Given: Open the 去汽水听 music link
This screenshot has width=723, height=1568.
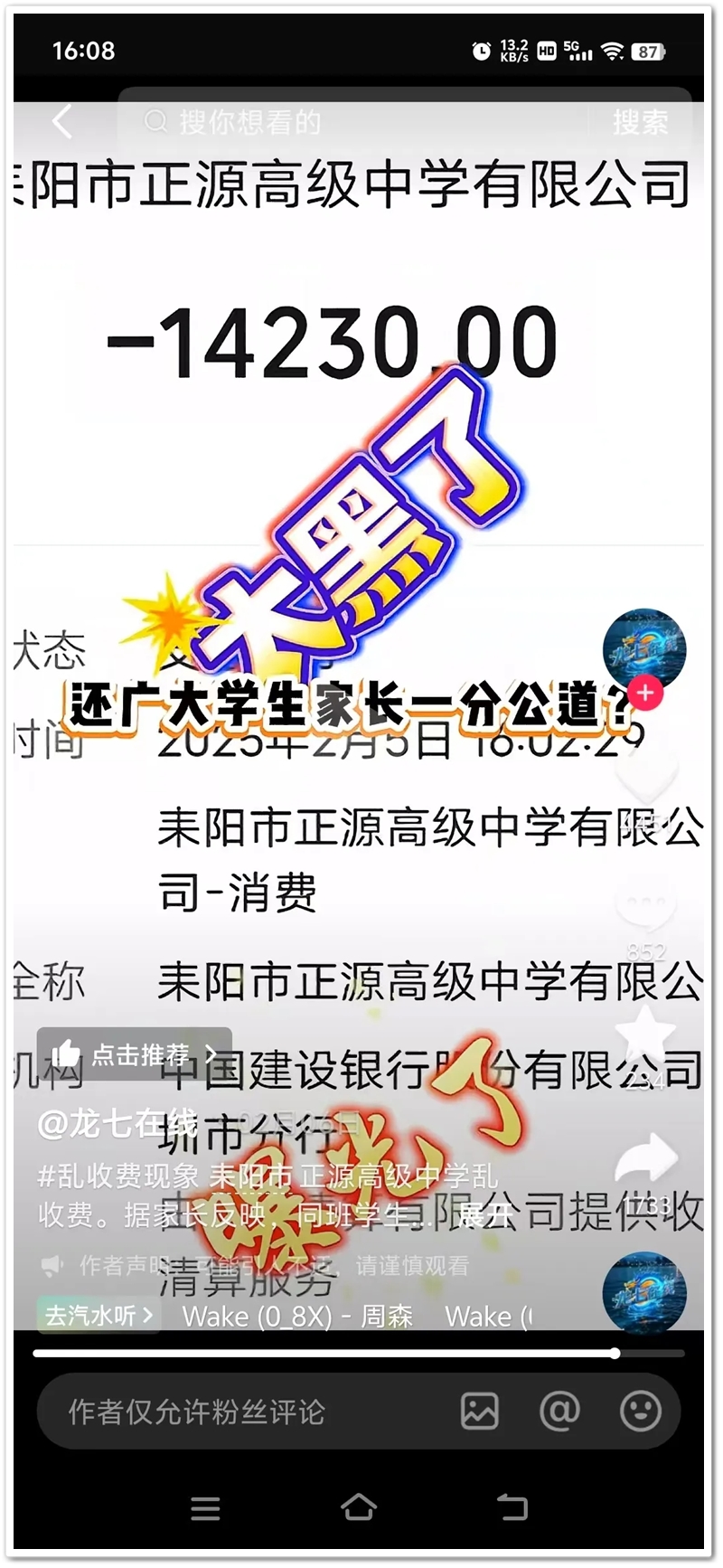Looking at the screenshot, I should click(99, 1315).
